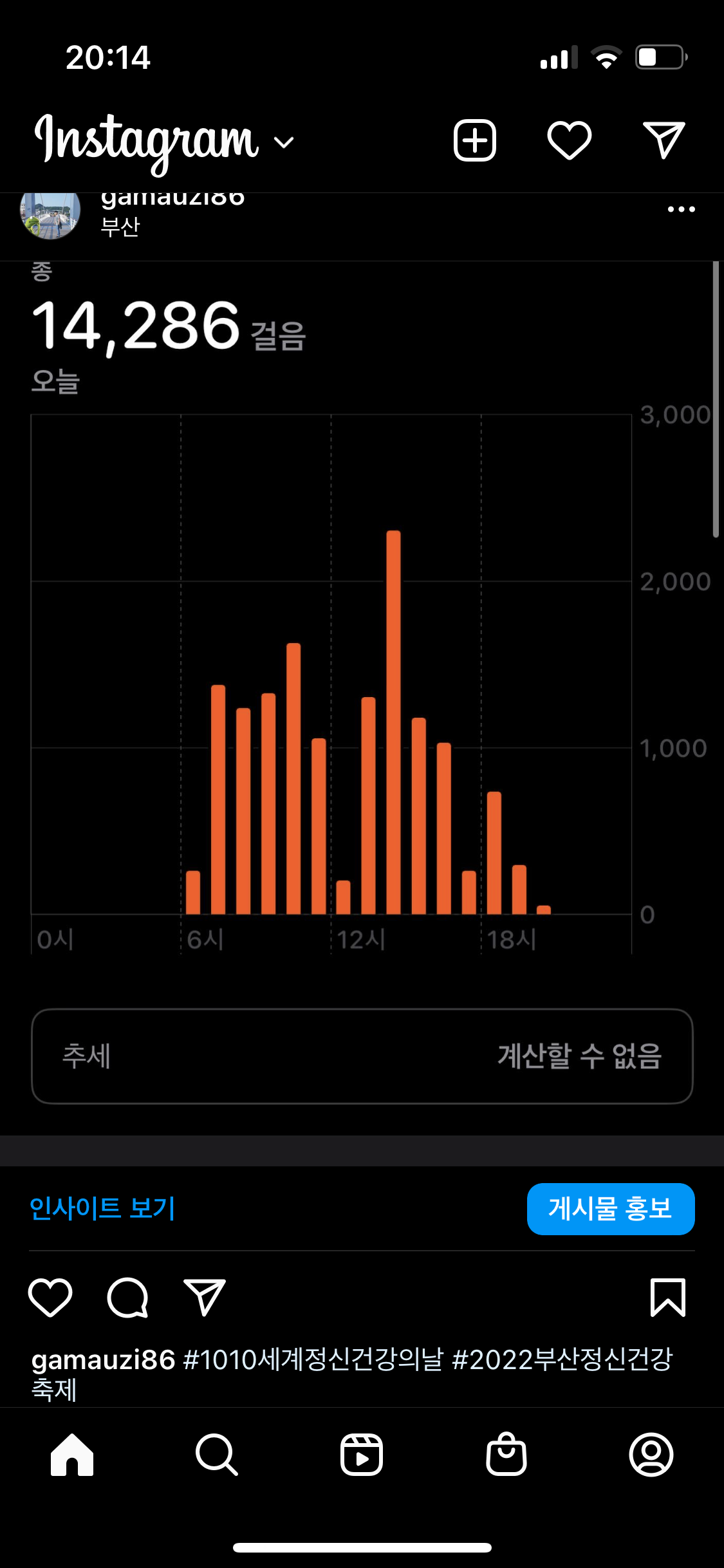
Task: View insights via 인사이트 보기
Action: [x=102, y=1208]
